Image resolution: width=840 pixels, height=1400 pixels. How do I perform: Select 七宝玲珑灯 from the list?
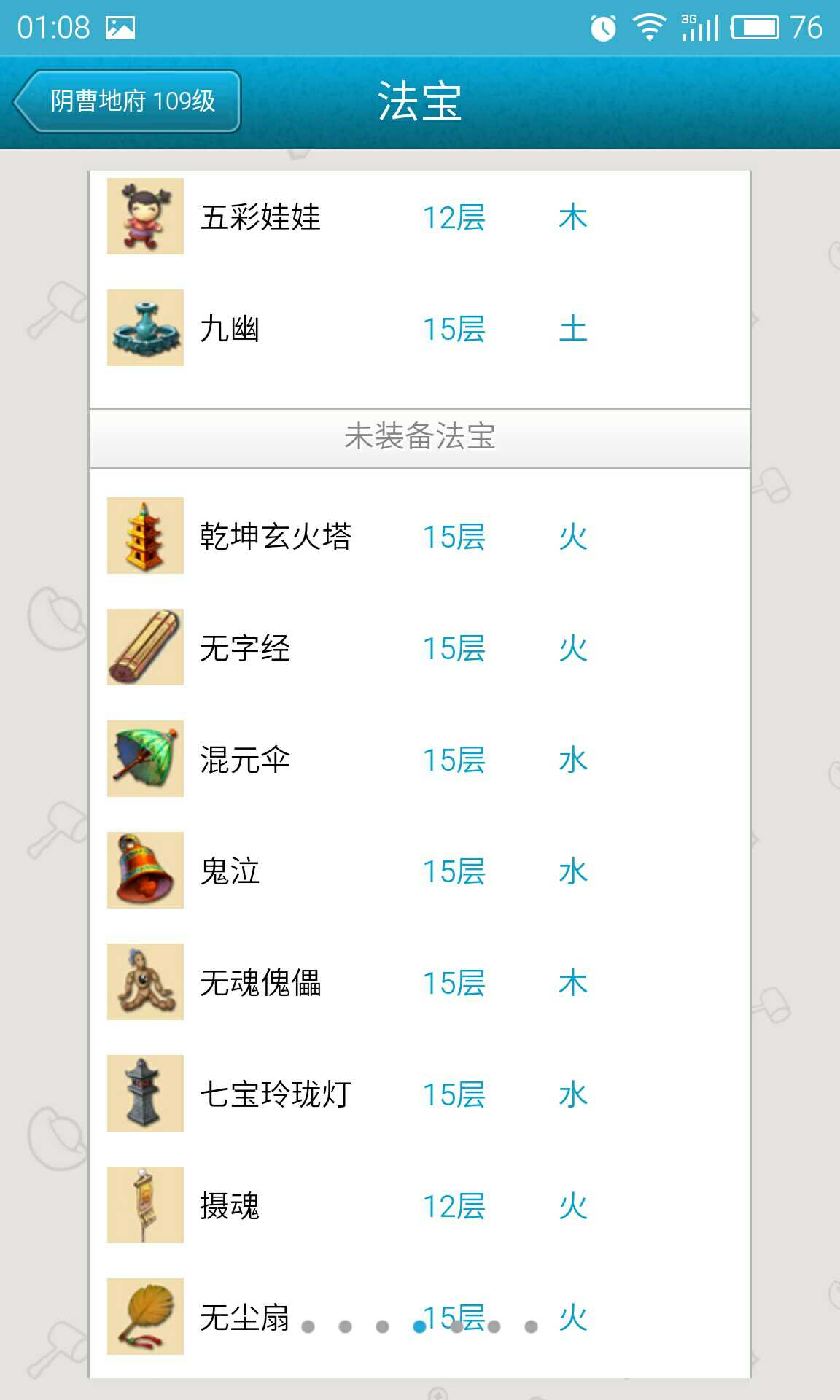(x=419, y=1094)
